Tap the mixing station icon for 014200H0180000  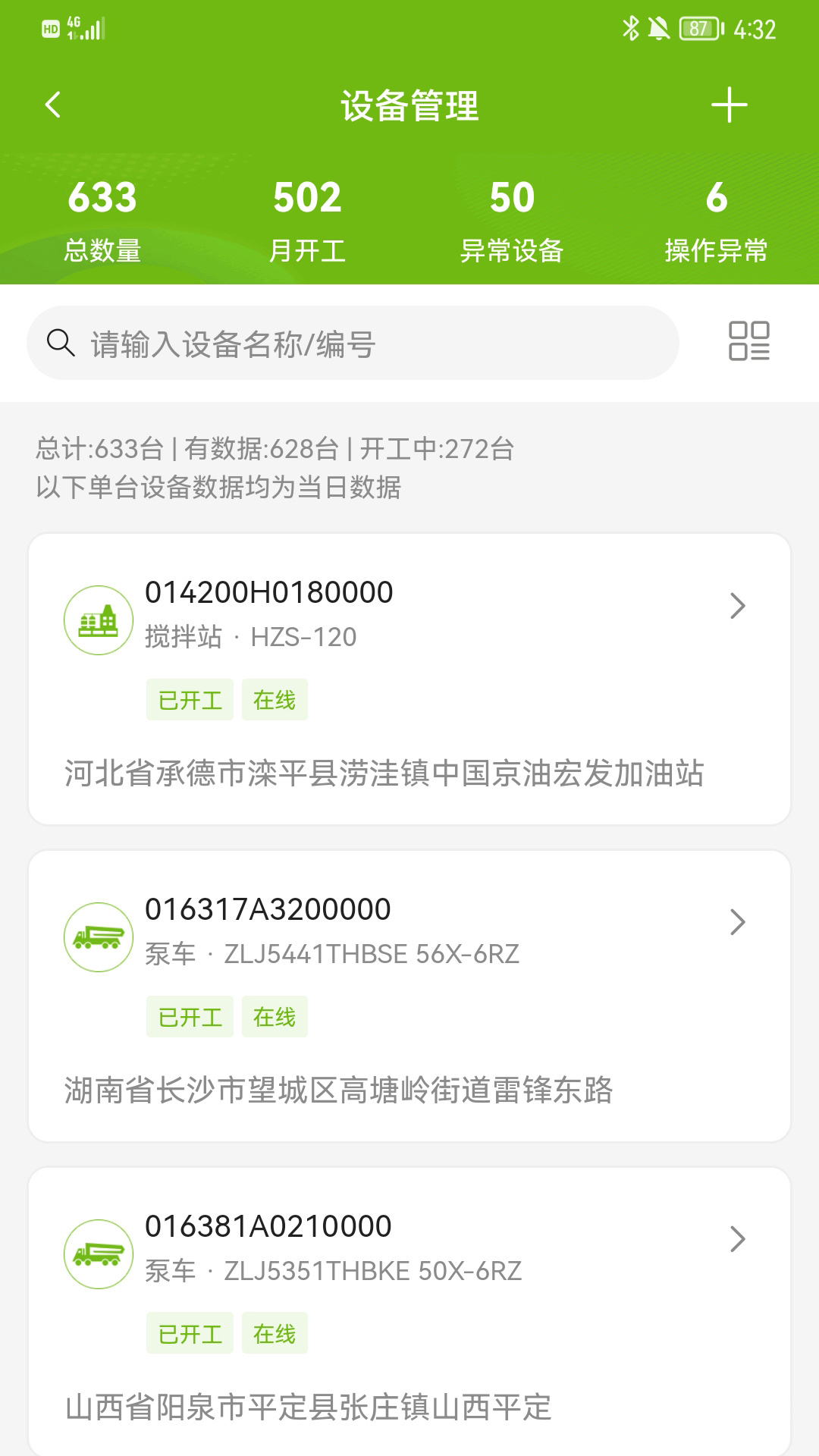[99, 619]
